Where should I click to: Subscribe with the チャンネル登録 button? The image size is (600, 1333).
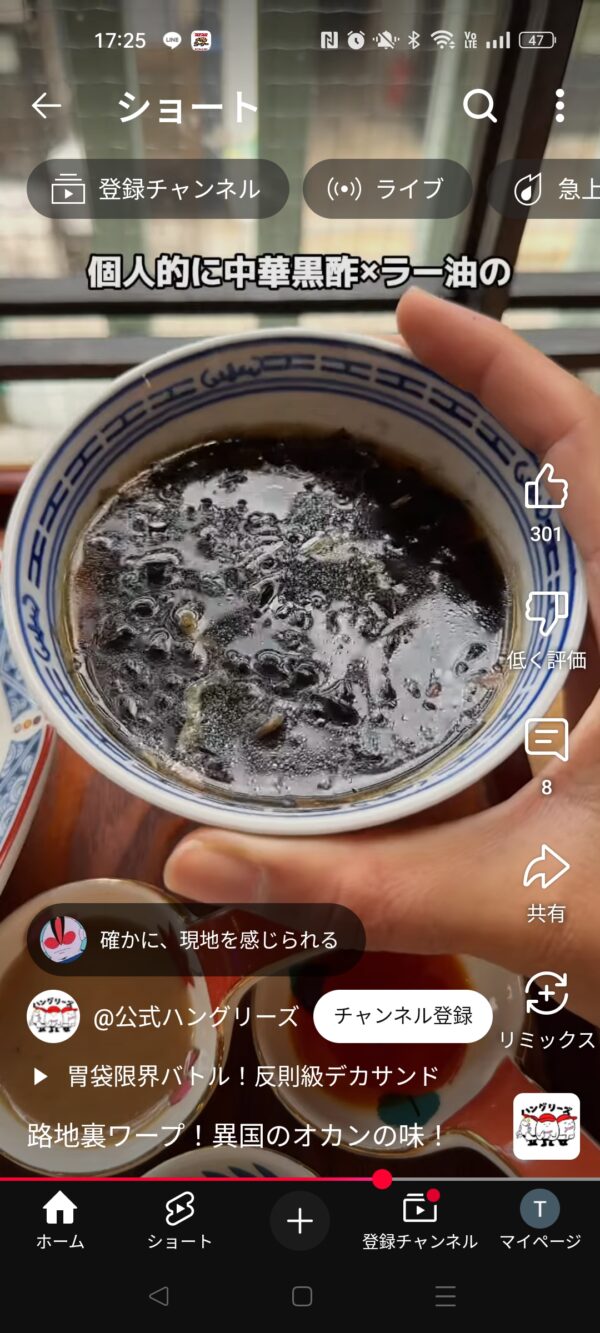[x=403, y=1016]
